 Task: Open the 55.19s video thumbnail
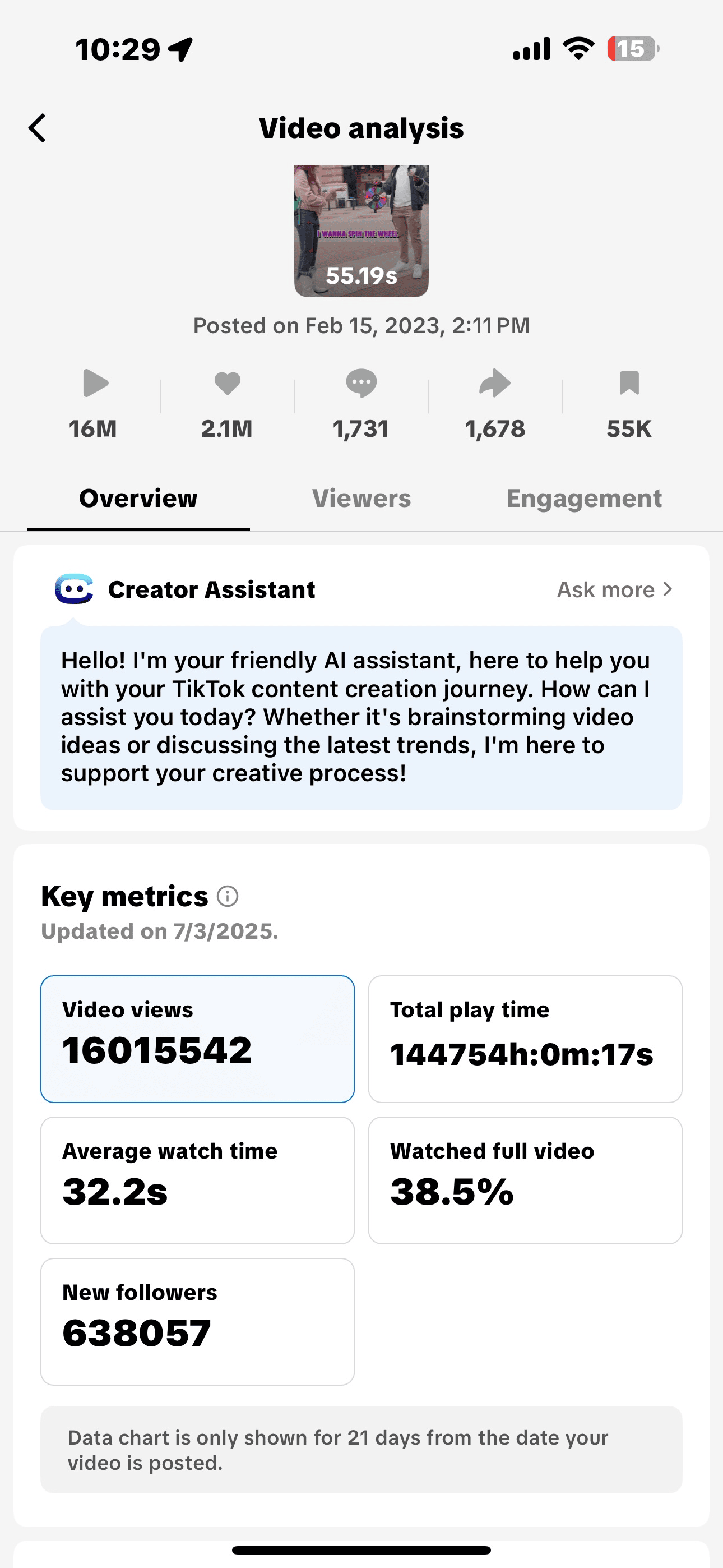tap(361, 230)
